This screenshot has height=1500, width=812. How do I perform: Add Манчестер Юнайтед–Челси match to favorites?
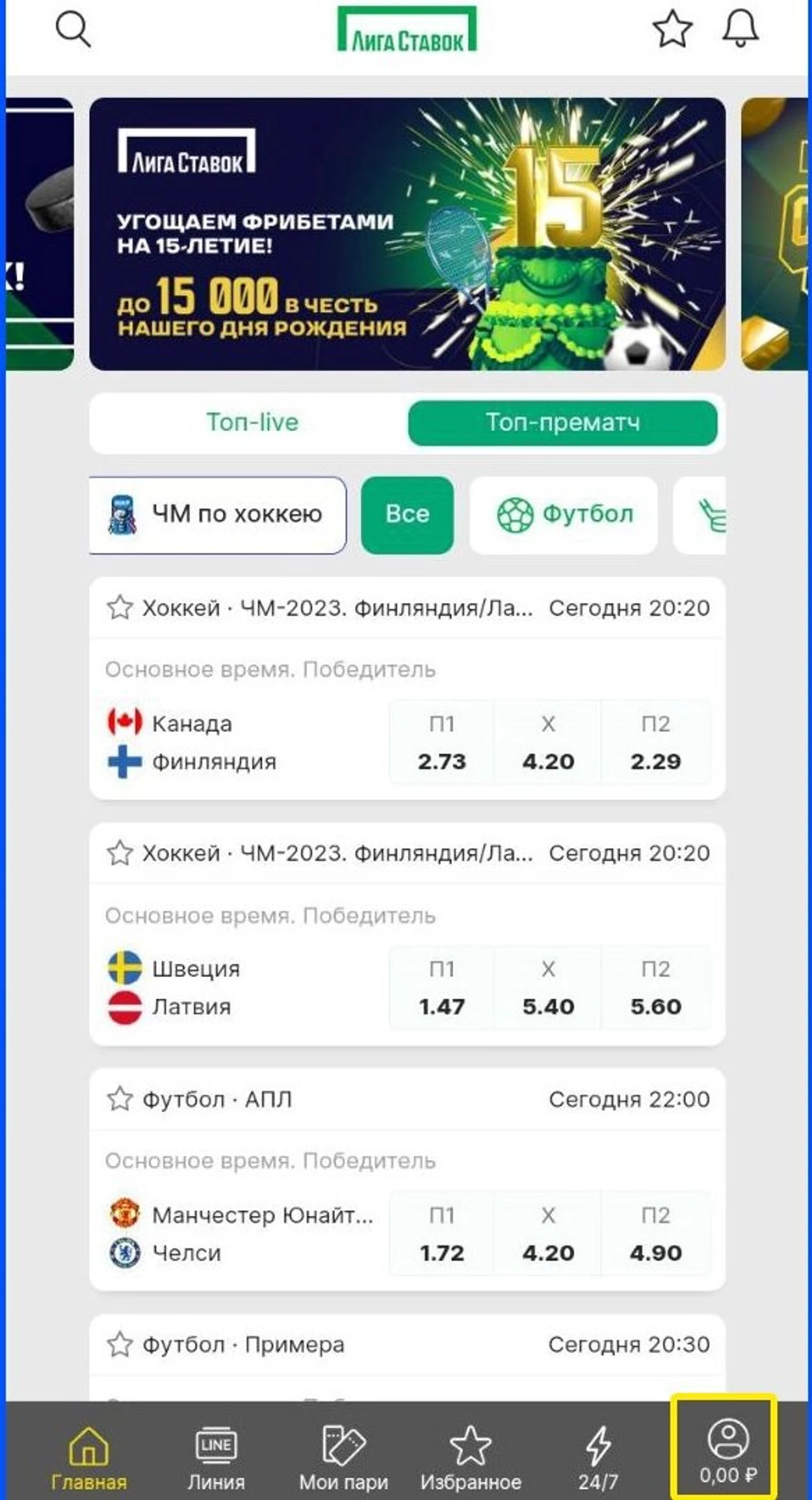coord(120,1100)
